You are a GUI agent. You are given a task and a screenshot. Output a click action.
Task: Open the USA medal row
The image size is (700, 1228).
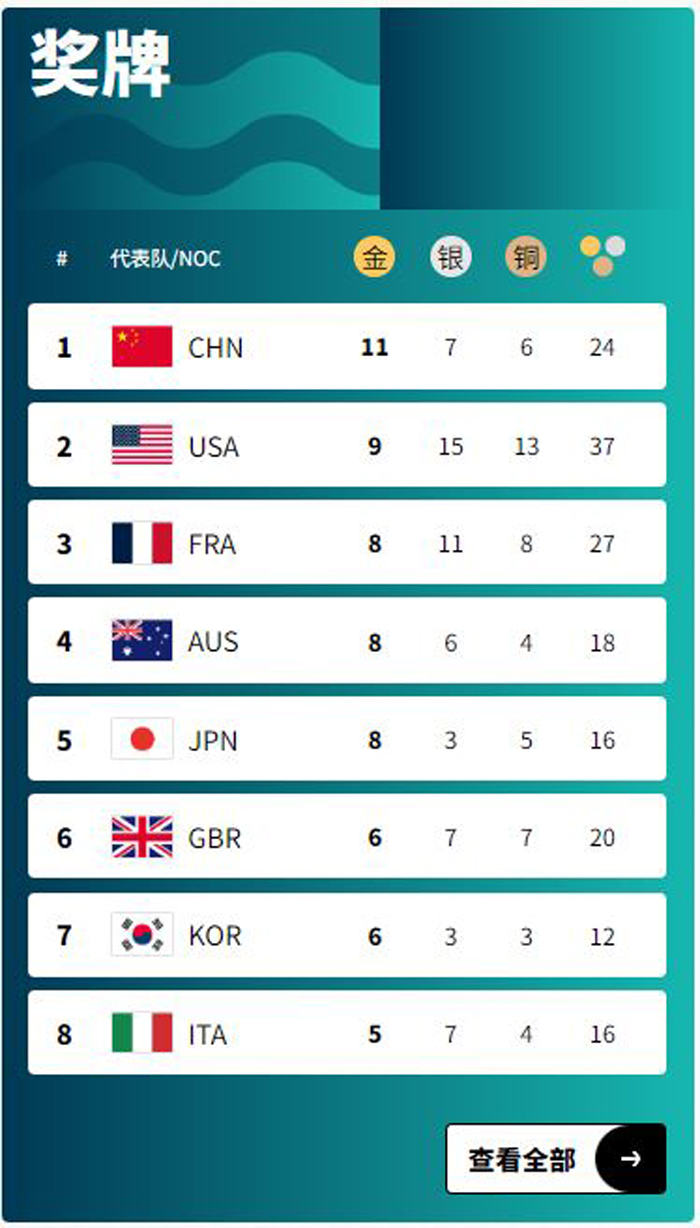347,445
